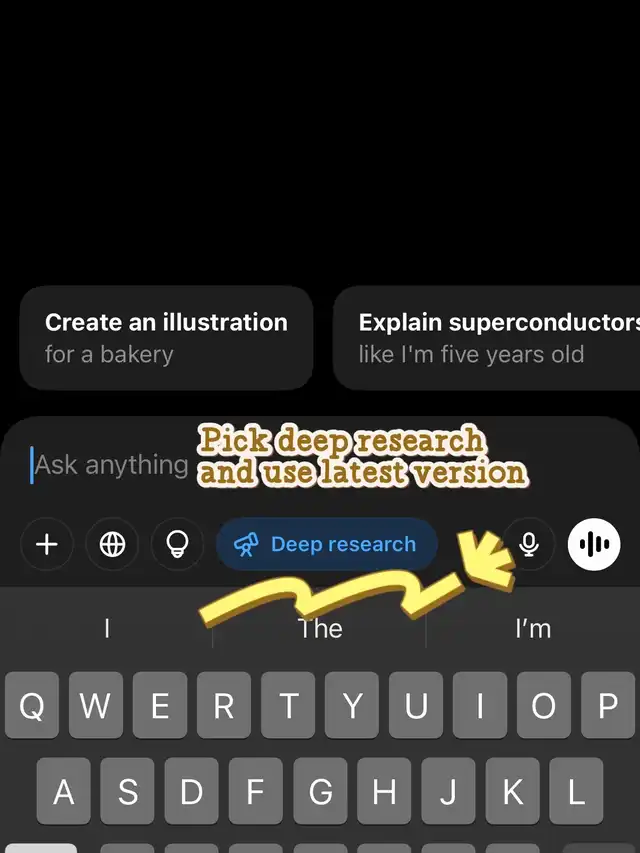Toggle the Deep research chip
Viewport: 640px width, 853px height.
click(x=327, y=544)
